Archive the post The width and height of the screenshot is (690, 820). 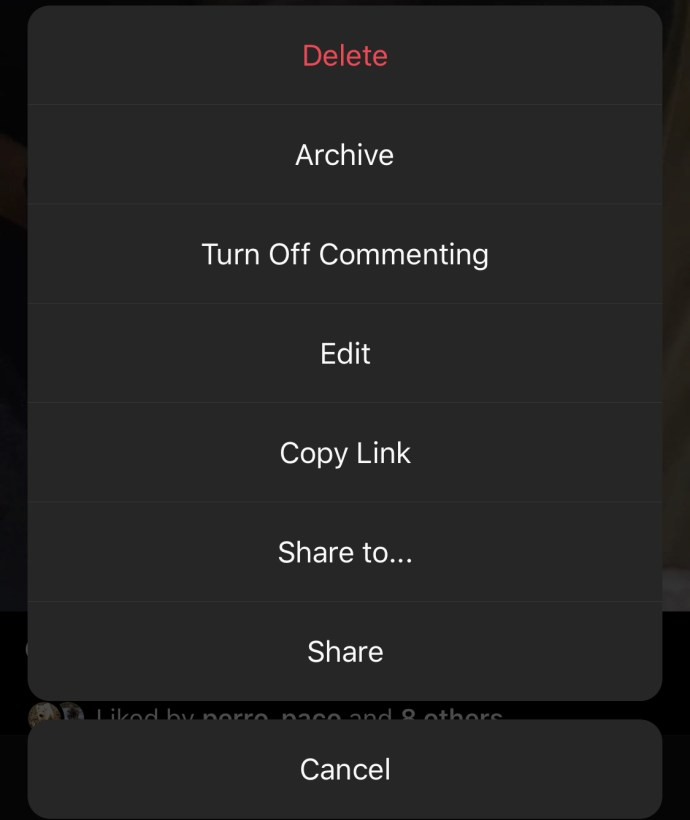(345, 155)
